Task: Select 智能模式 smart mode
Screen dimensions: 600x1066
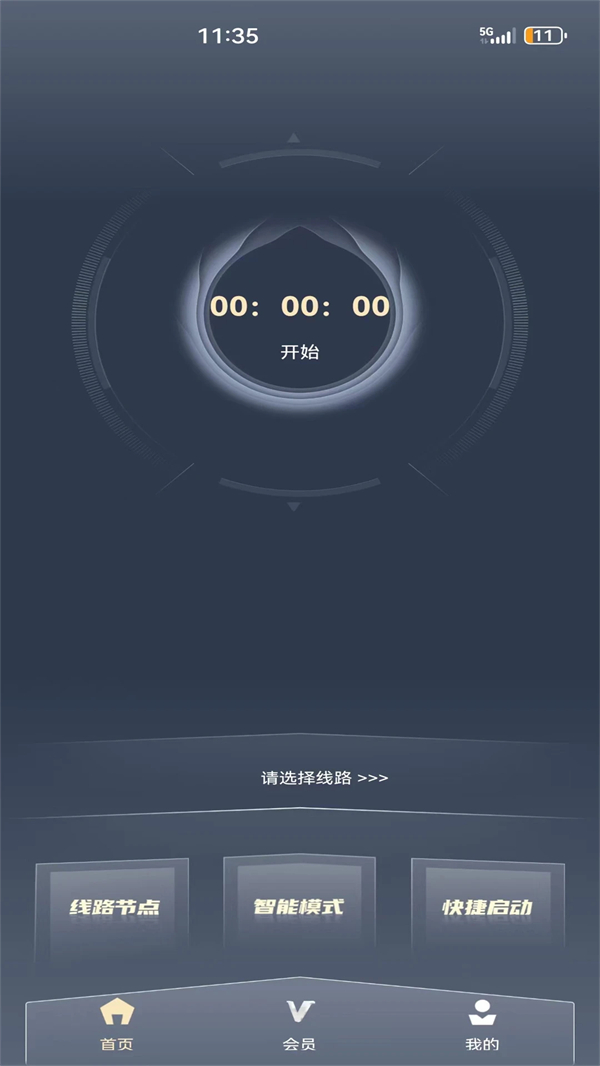Action: [x=299, y=906]
